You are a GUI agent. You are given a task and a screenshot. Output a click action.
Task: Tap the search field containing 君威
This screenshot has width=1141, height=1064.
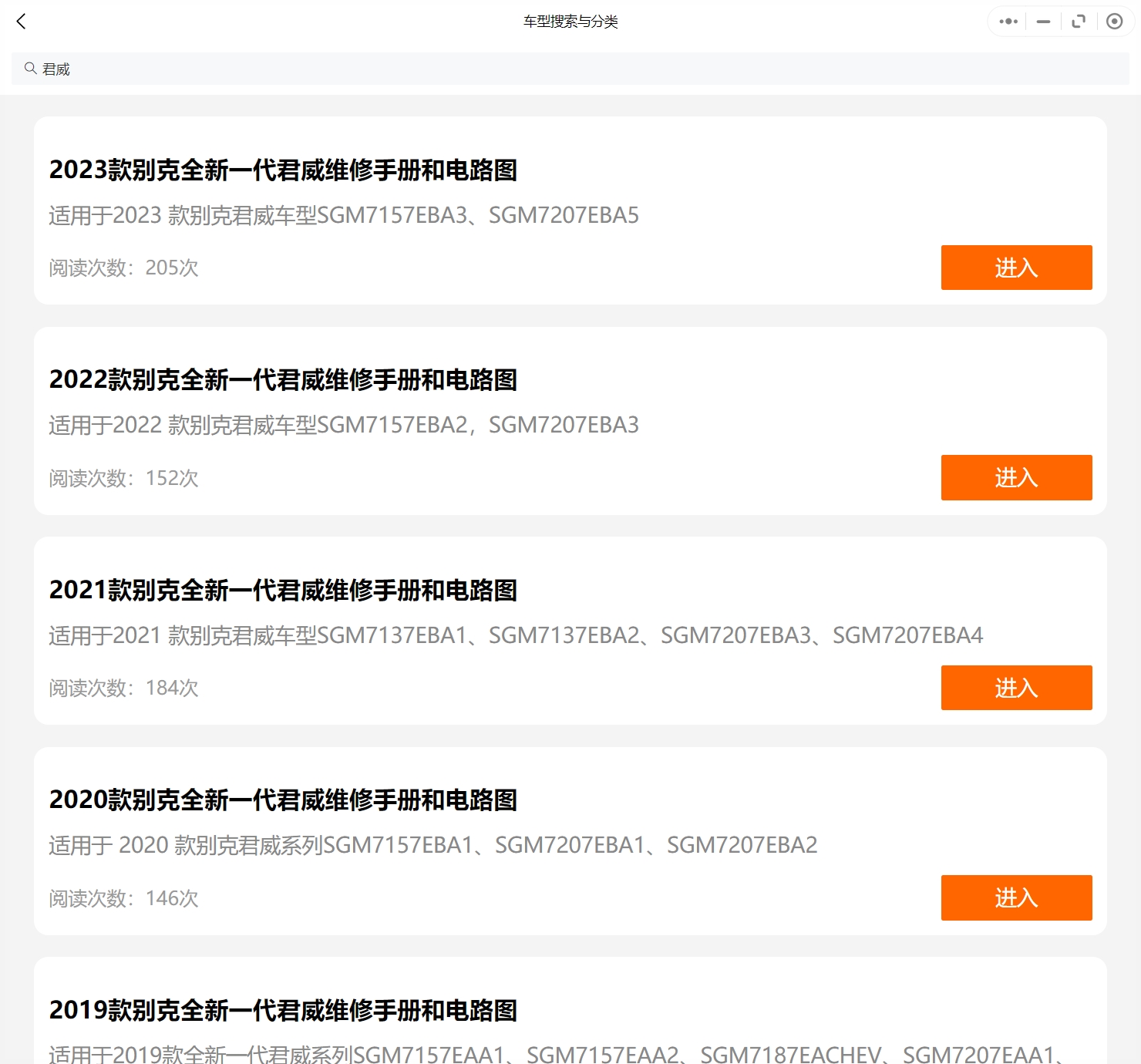click(570, 69)
